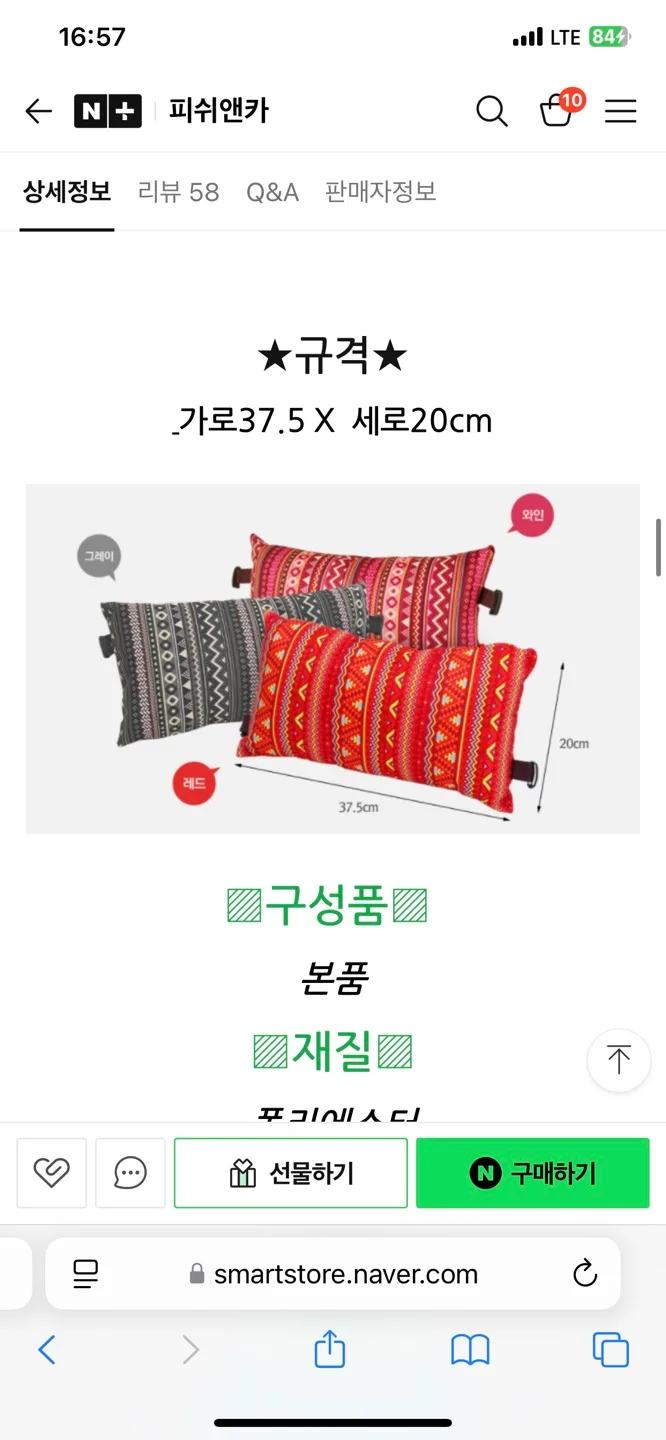Add this product to wishlist
Image resolution: width=666 pixels, height=1440 pixels.
click(51, 1172)
